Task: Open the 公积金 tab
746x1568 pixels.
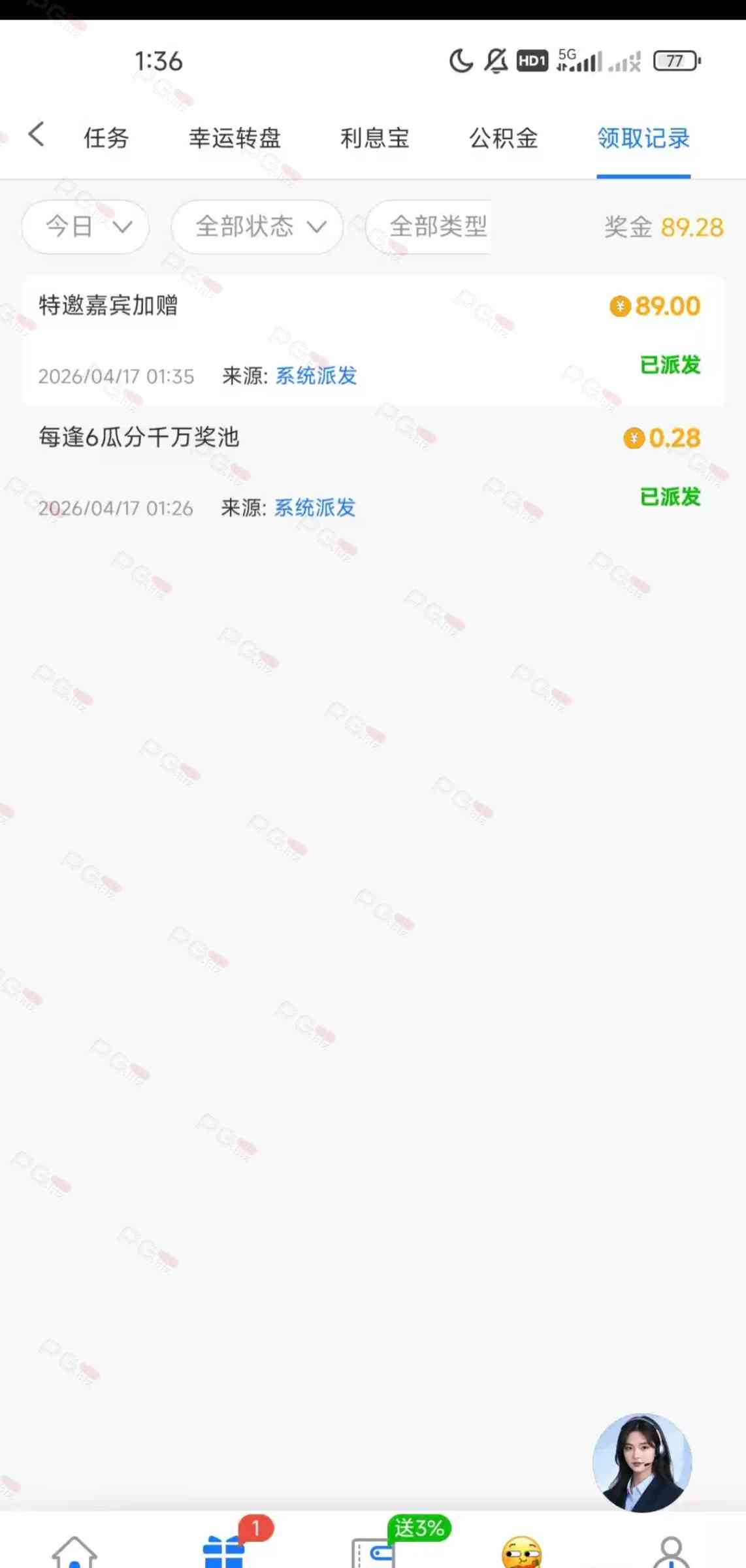Action: point(503,138)
